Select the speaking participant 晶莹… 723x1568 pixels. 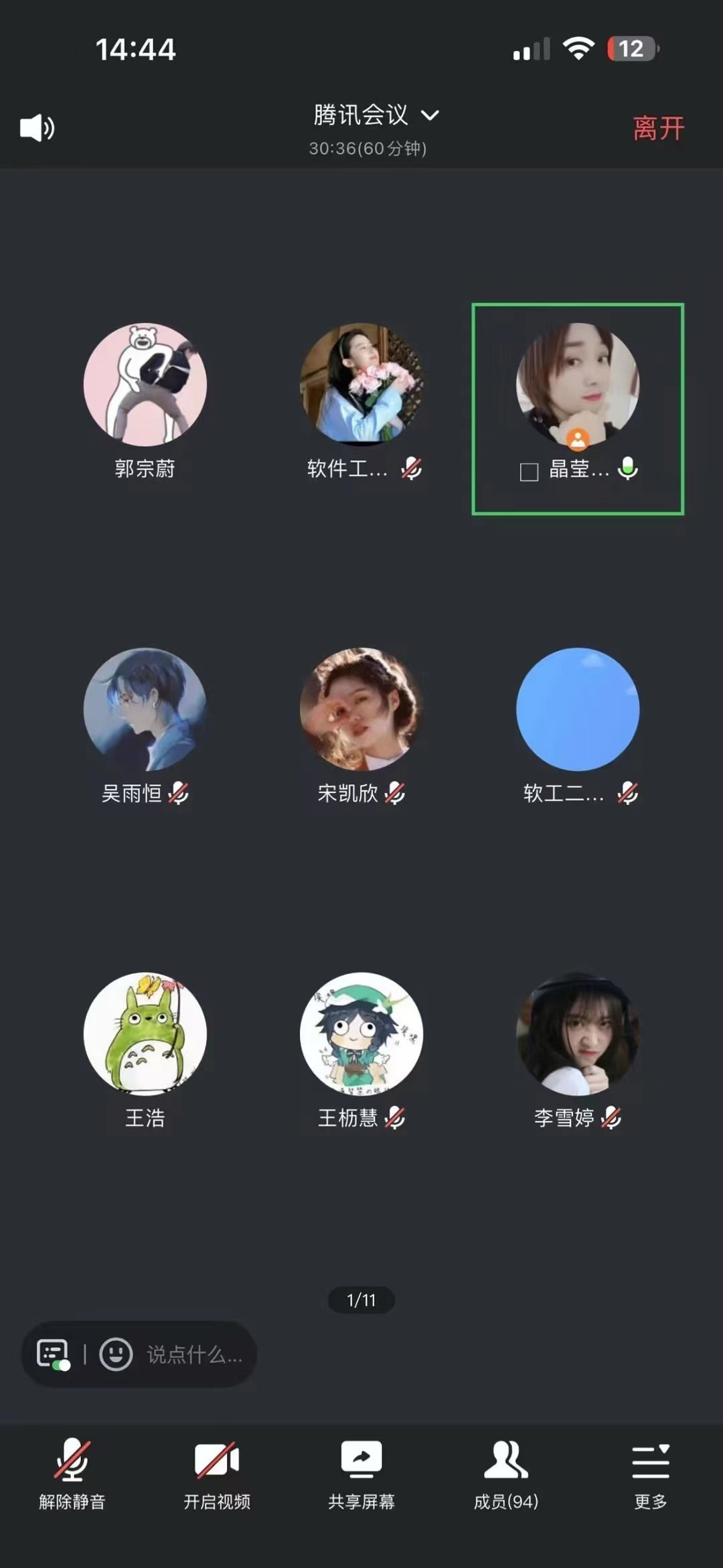tap(578, 385)
